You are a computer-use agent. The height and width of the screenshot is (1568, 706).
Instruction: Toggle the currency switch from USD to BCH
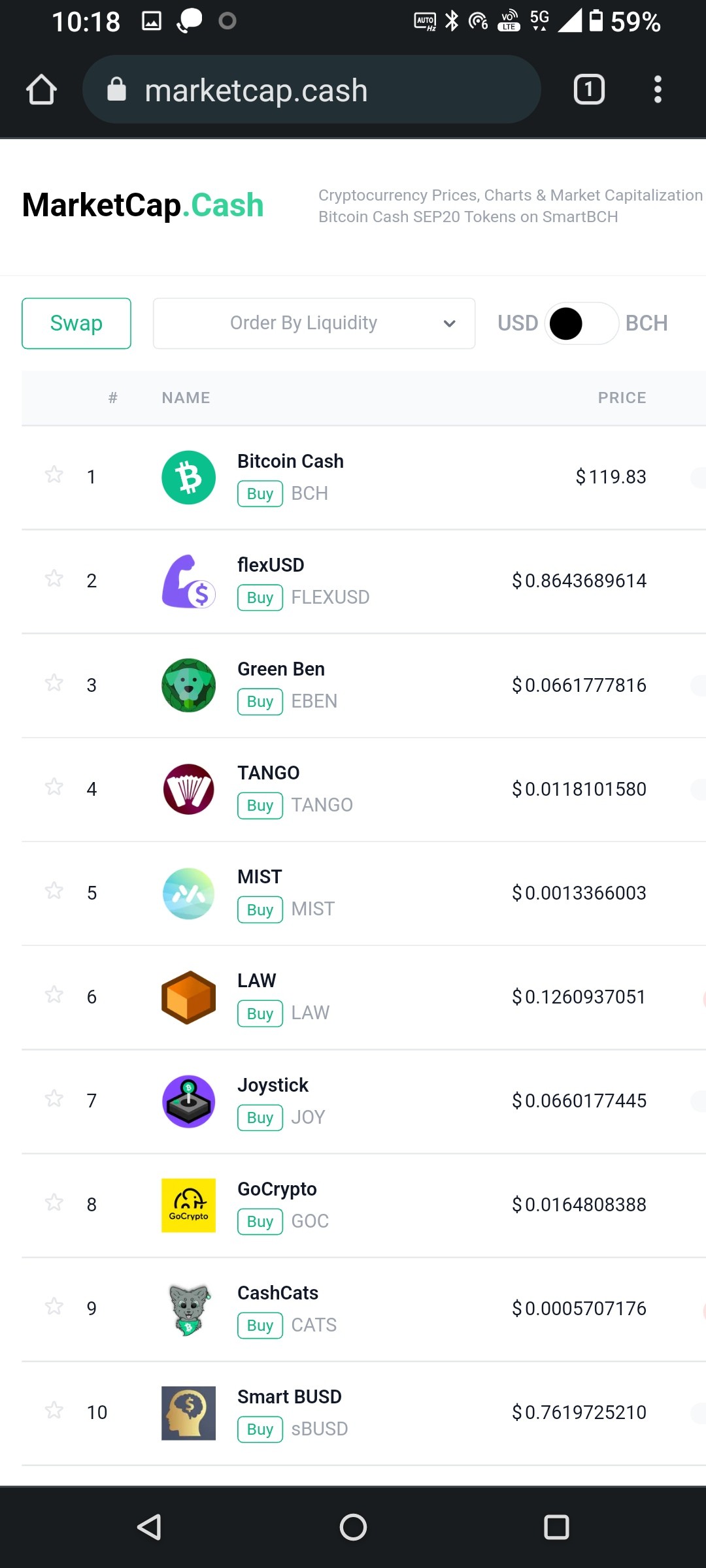pyautogui.click(x=582, y=323)
